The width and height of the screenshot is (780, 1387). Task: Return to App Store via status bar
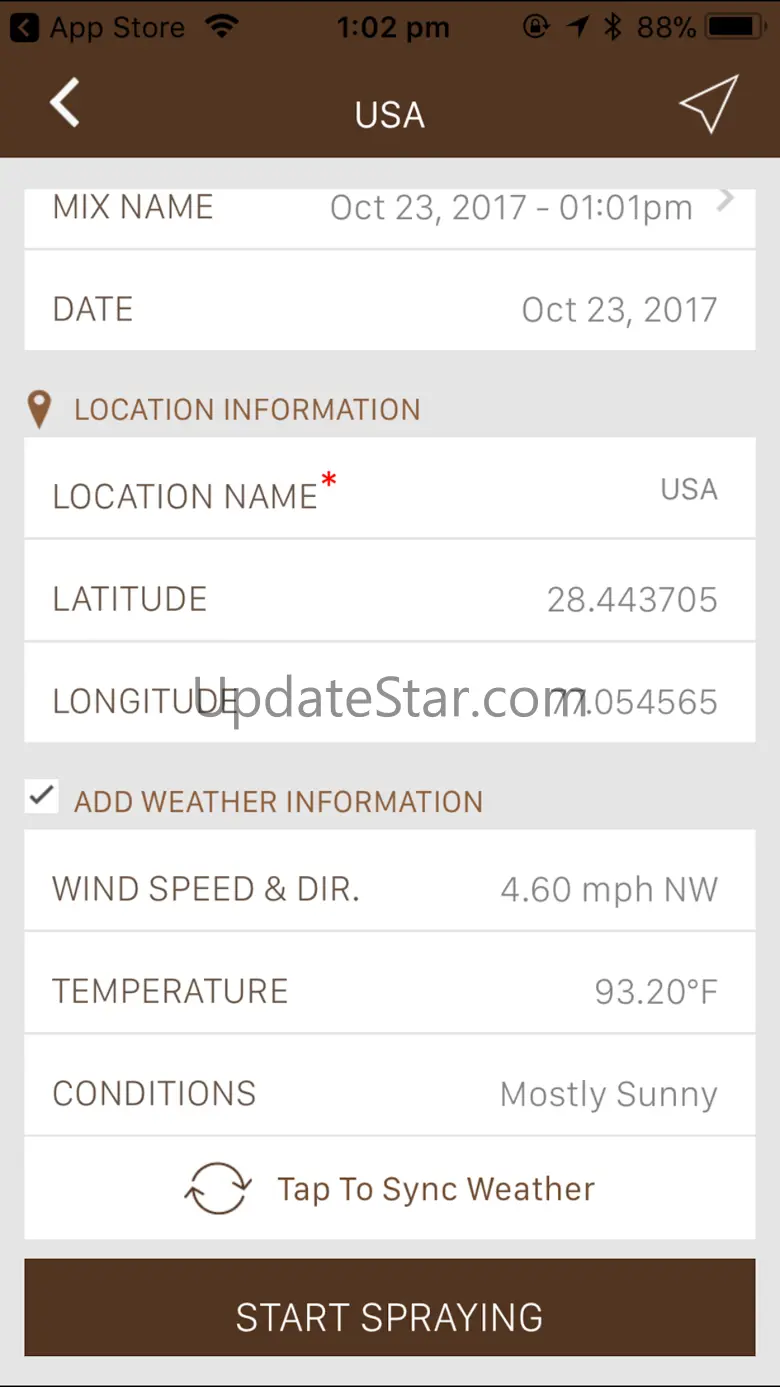[x=98, y=27]
